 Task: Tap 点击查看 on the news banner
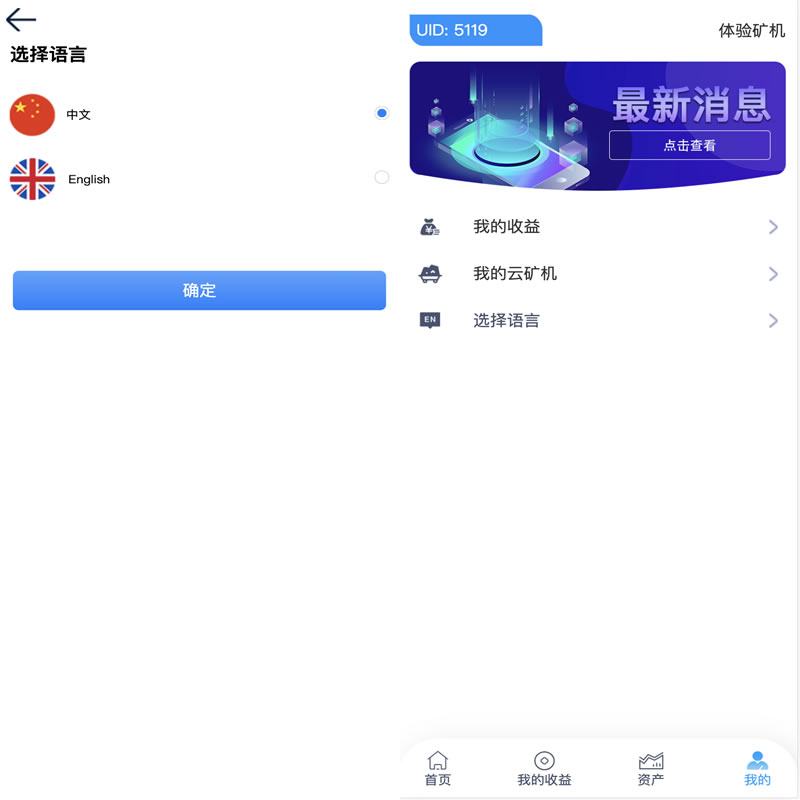coord(689,145)
